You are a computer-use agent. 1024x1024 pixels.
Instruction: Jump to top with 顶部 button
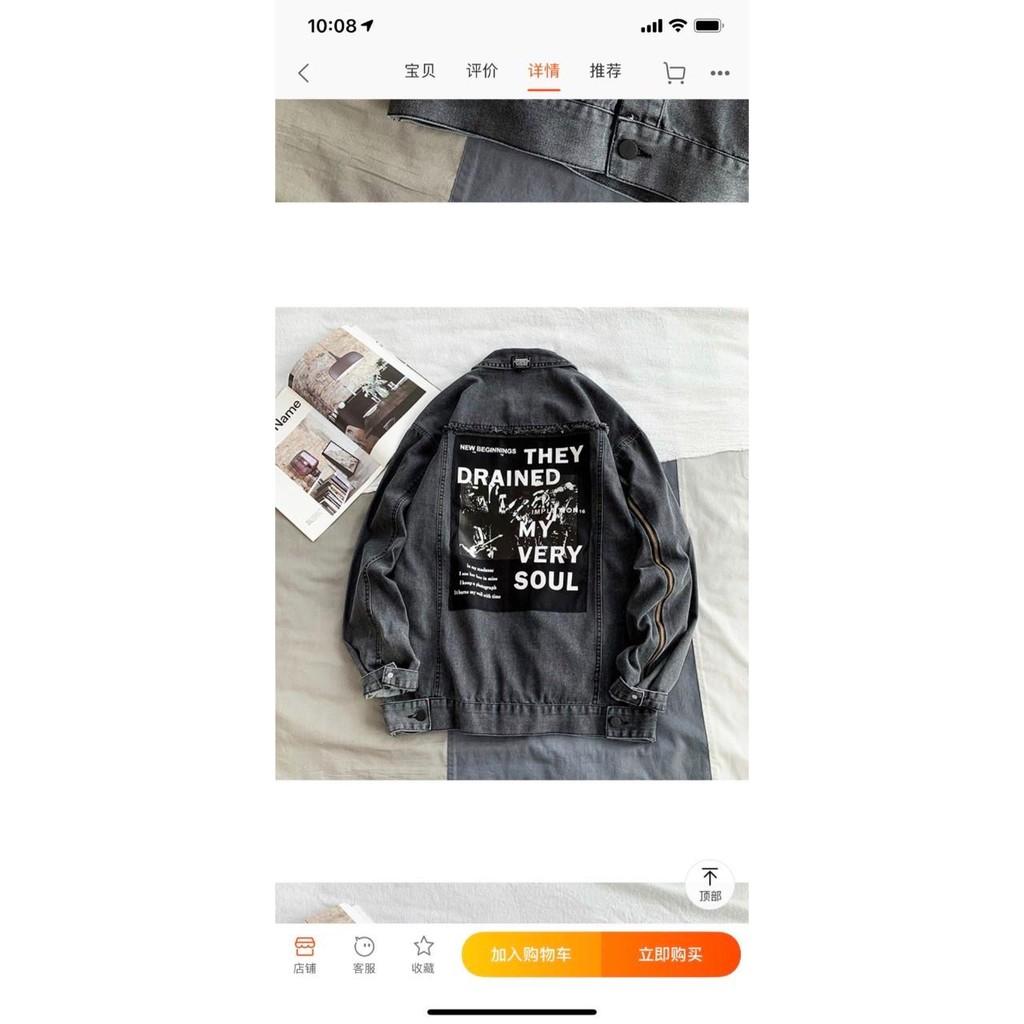710,884
